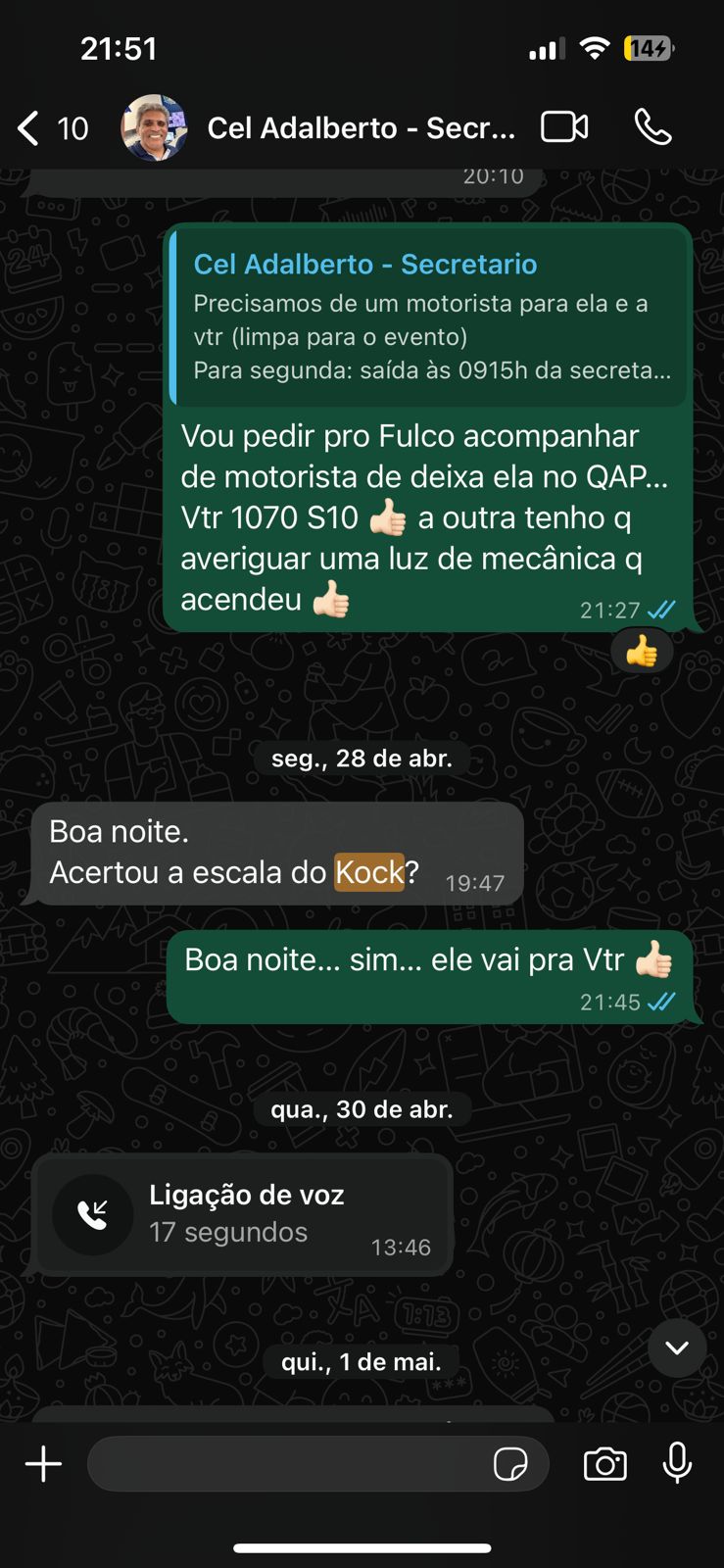Open the attachment plus menu
Image resolution: width=724 pixels, height=1568 pixels.
click(x=43, y=1464)
